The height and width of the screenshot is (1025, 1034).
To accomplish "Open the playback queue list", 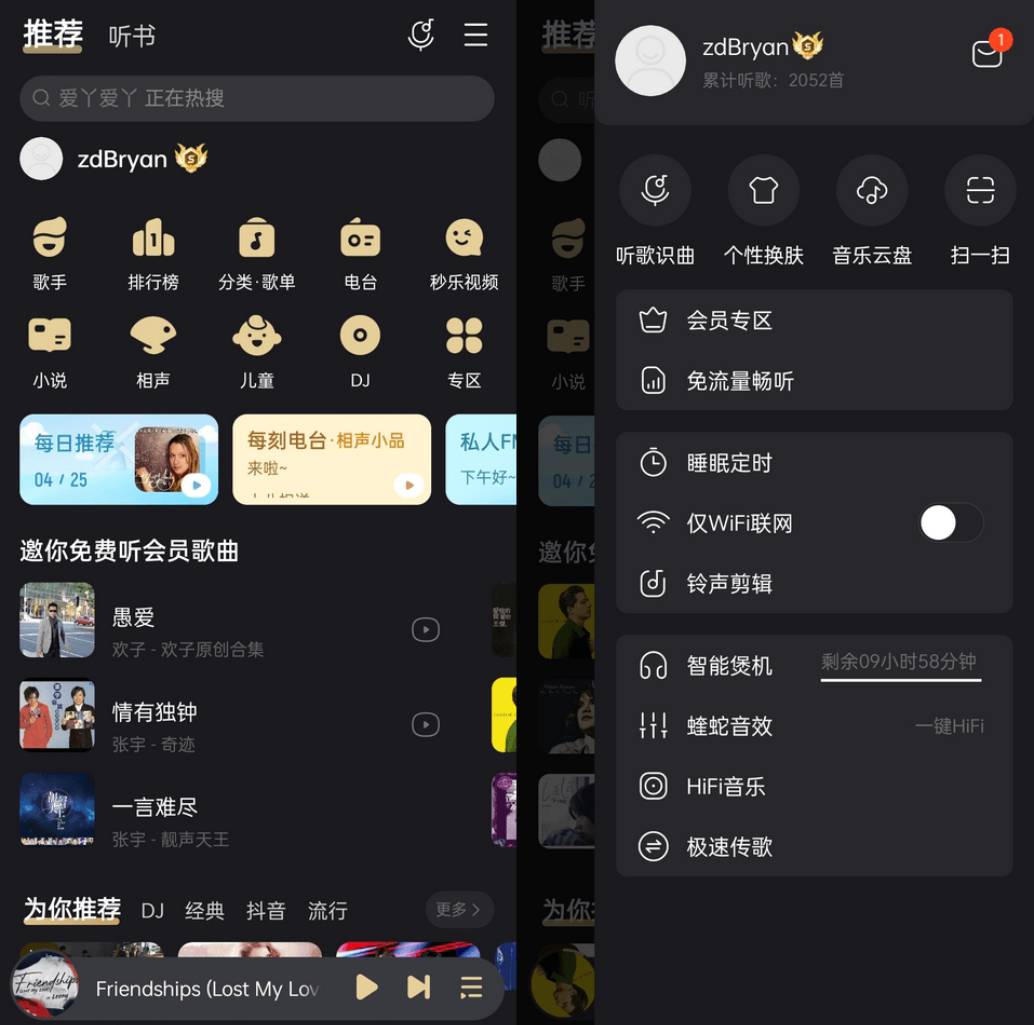I will 471,988.
